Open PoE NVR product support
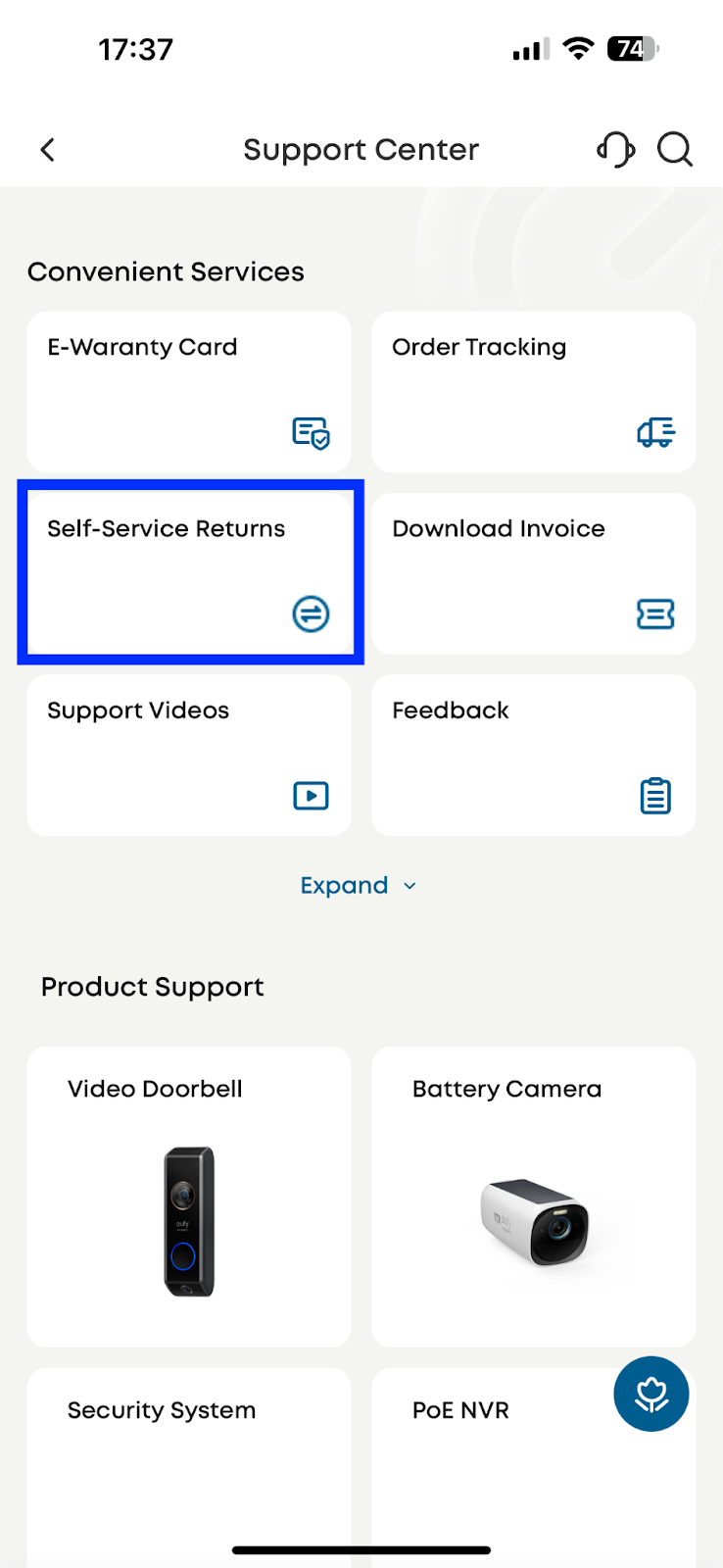The width and height of the screenshot is (723, 1568). coord(490,1460)
